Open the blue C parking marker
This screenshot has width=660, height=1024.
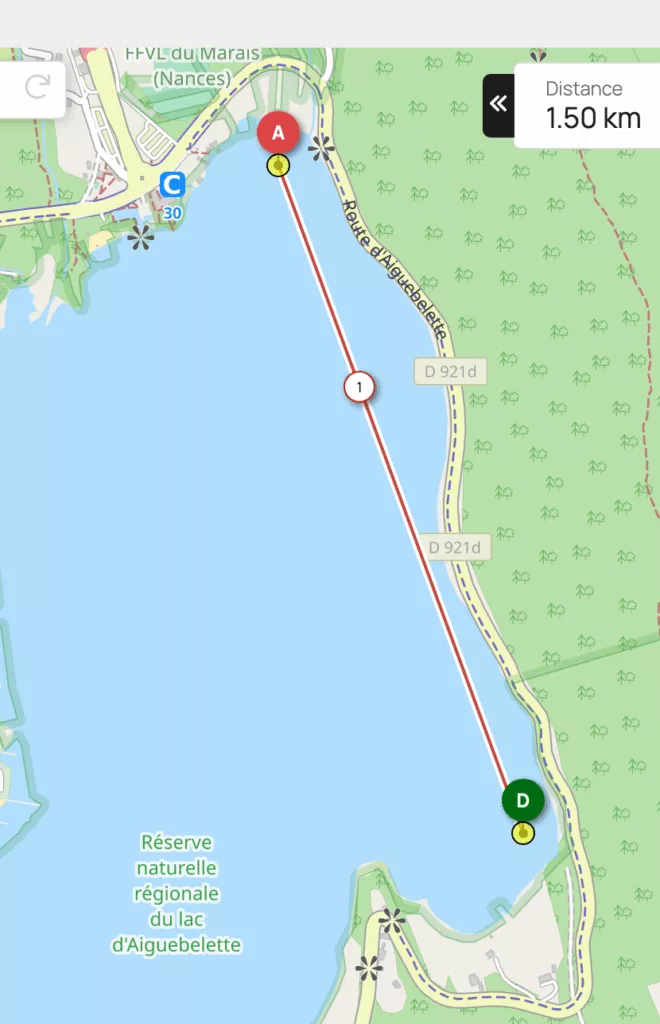(173, 185)
